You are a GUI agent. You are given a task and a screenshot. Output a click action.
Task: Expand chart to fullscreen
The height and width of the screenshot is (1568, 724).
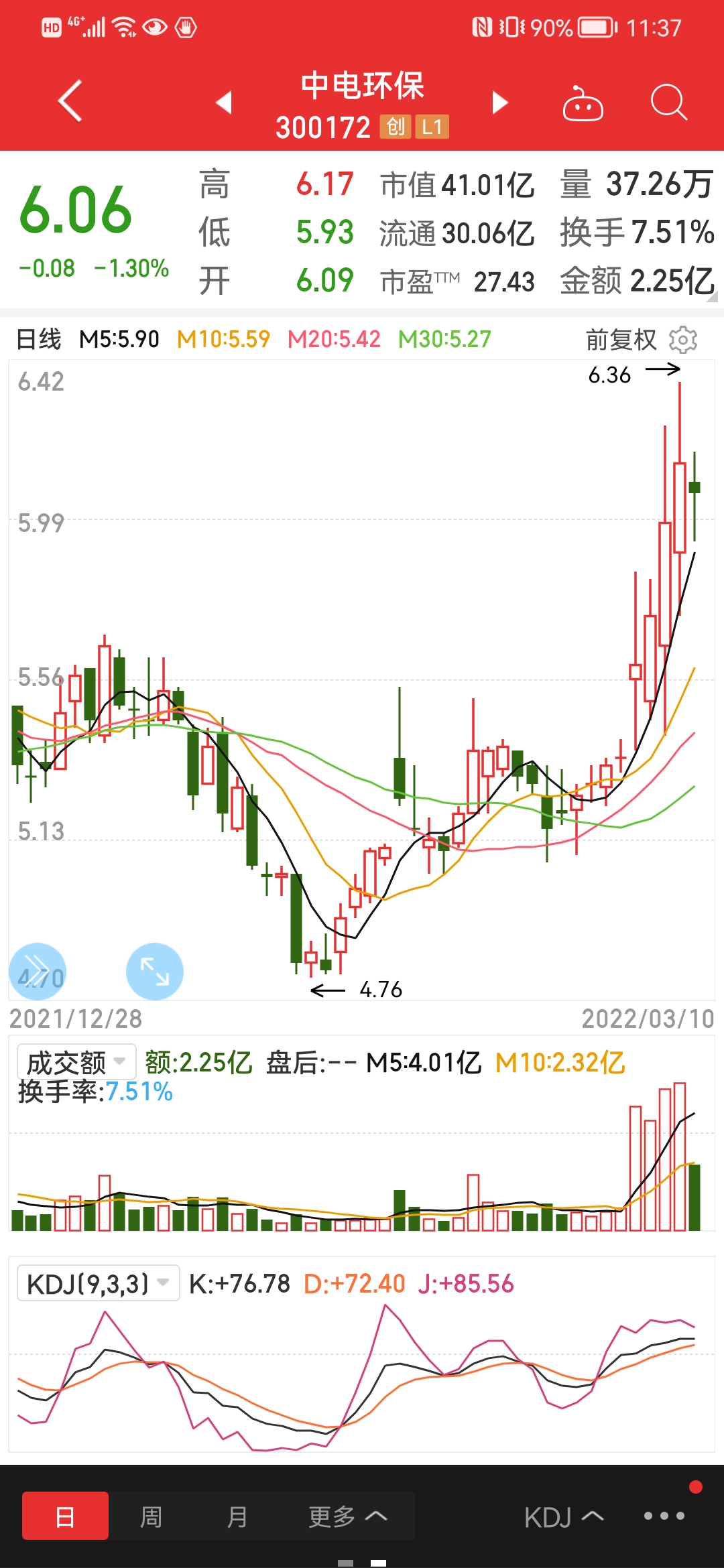click(155, 972)
